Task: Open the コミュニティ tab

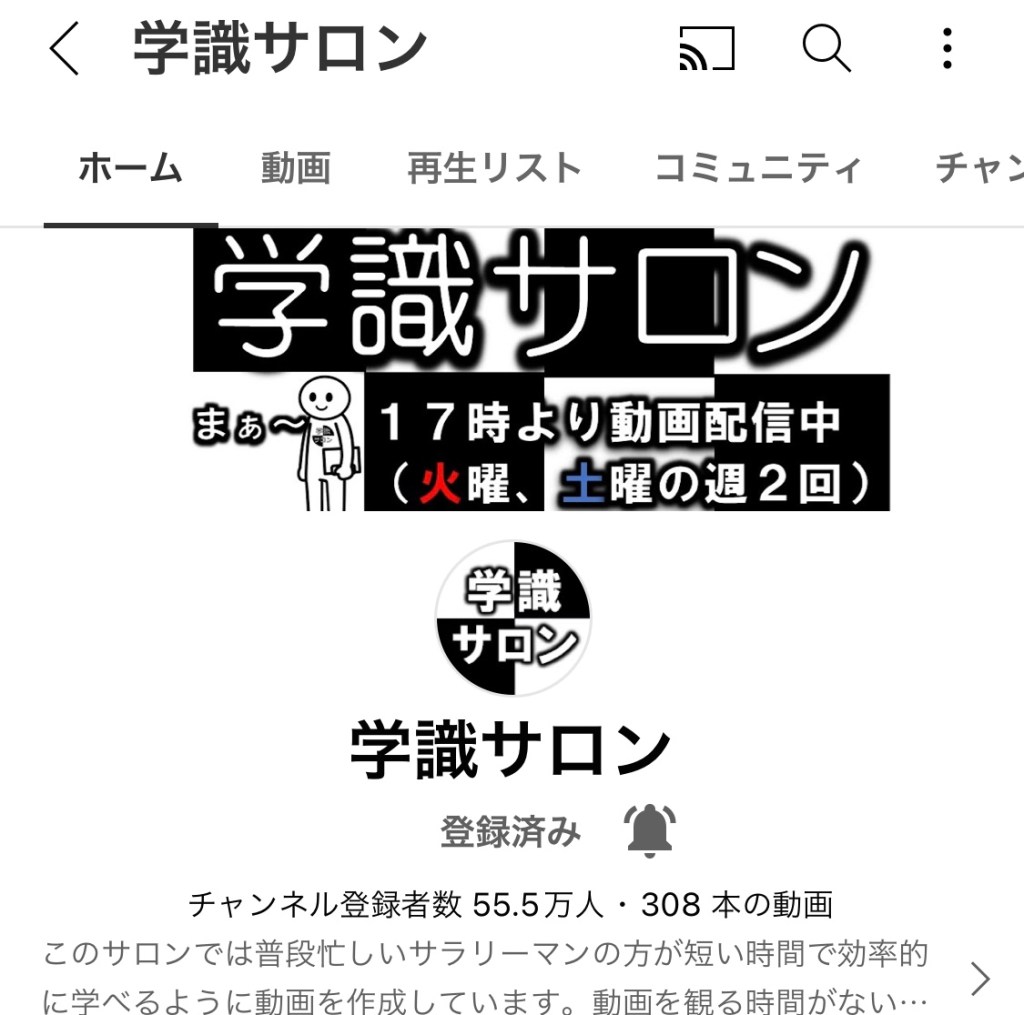Action: (758, 168)
